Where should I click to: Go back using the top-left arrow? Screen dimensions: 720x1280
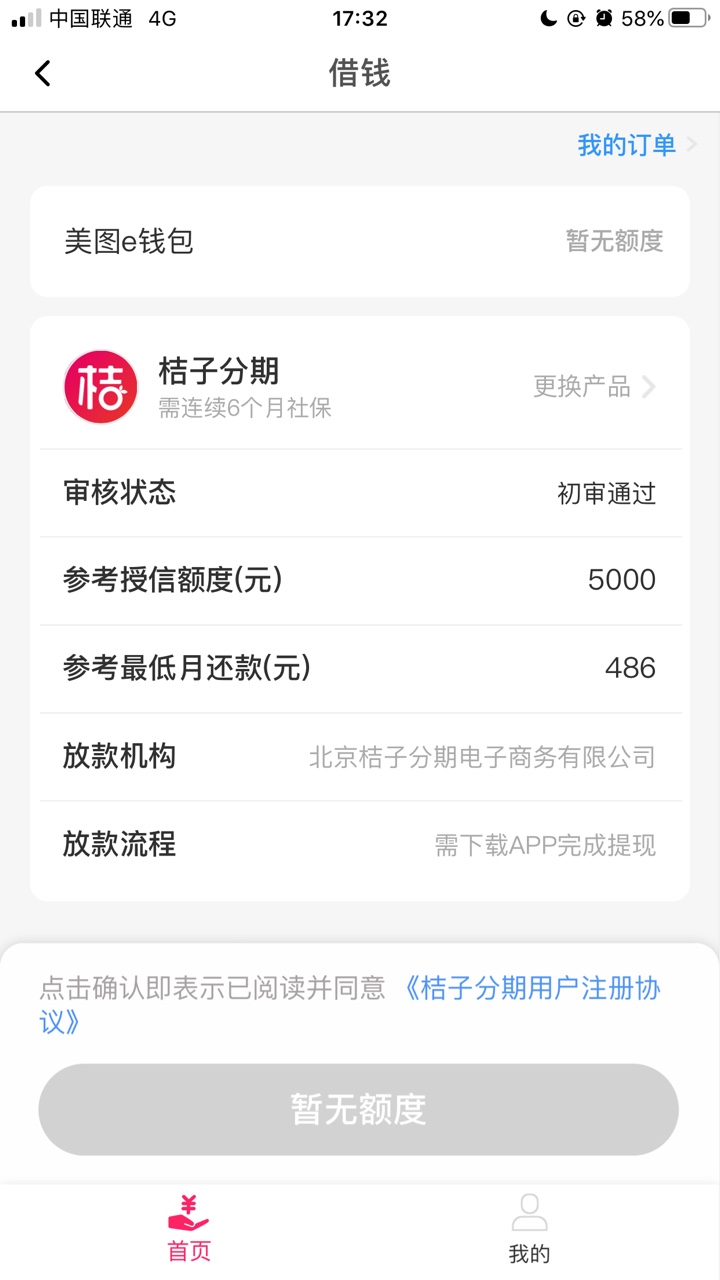[42, 73]
